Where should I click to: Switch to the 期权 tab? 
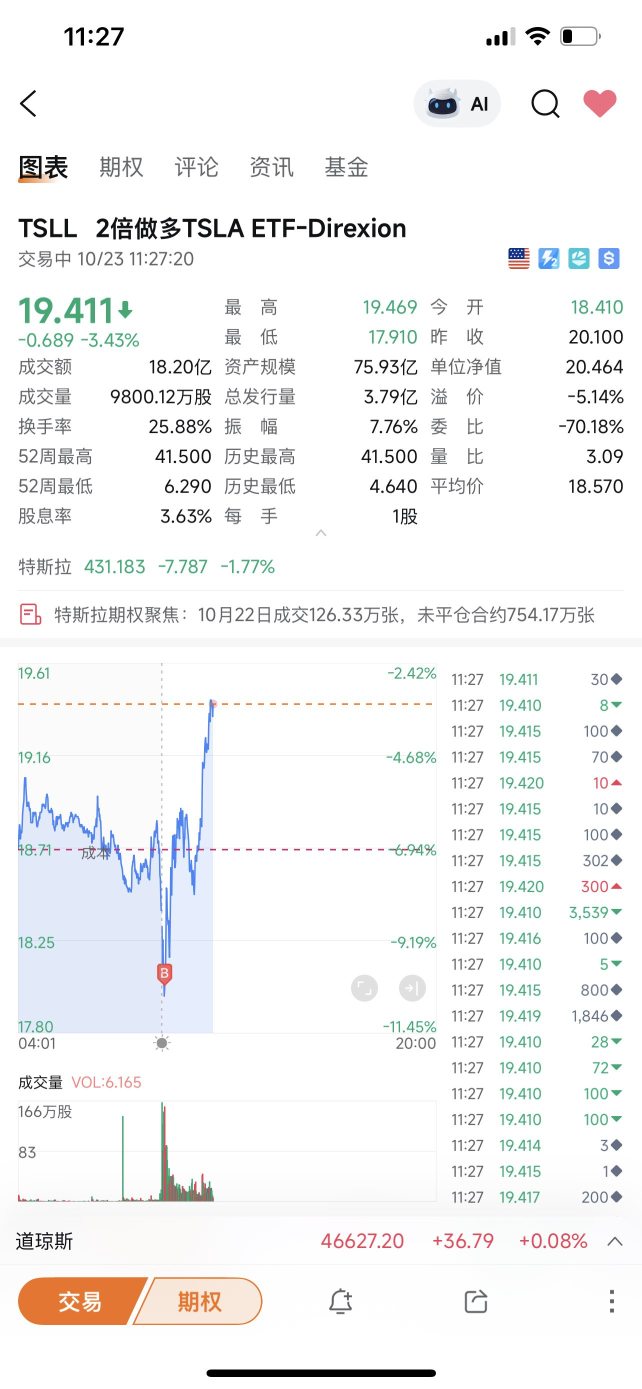[x=121, y=167]
